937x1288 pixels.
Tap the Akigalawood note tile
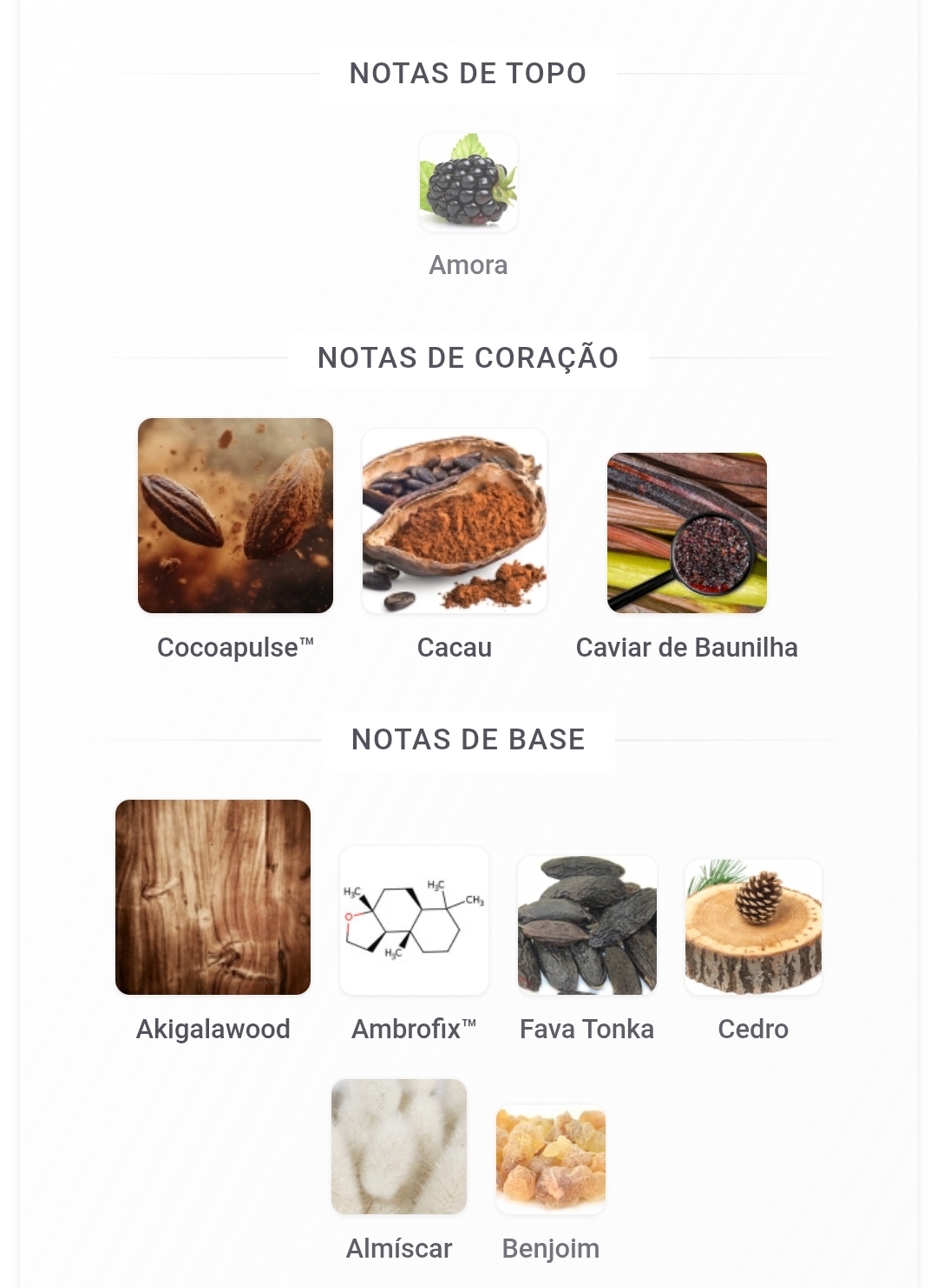pos(213,897)
